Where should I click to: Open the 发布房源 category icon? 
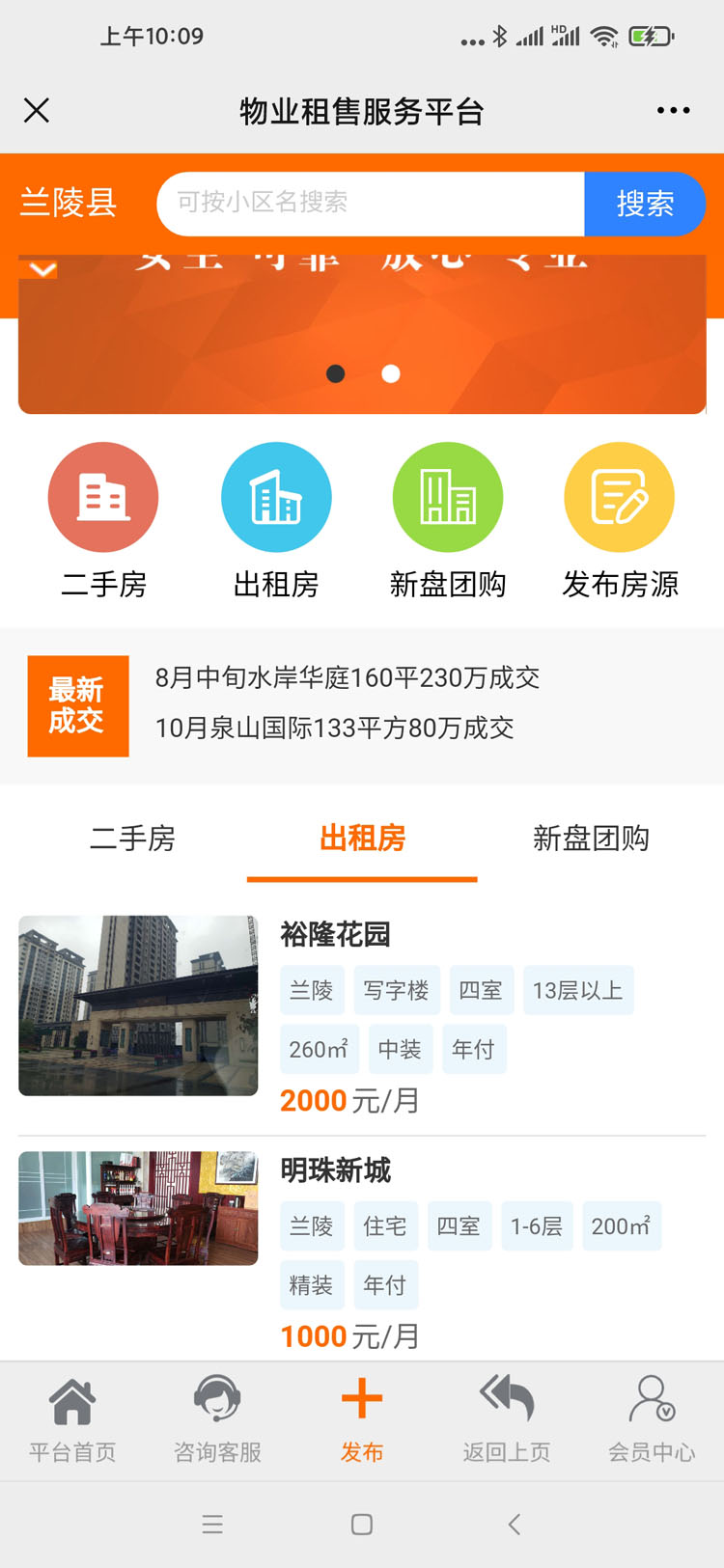coord(620,498)
